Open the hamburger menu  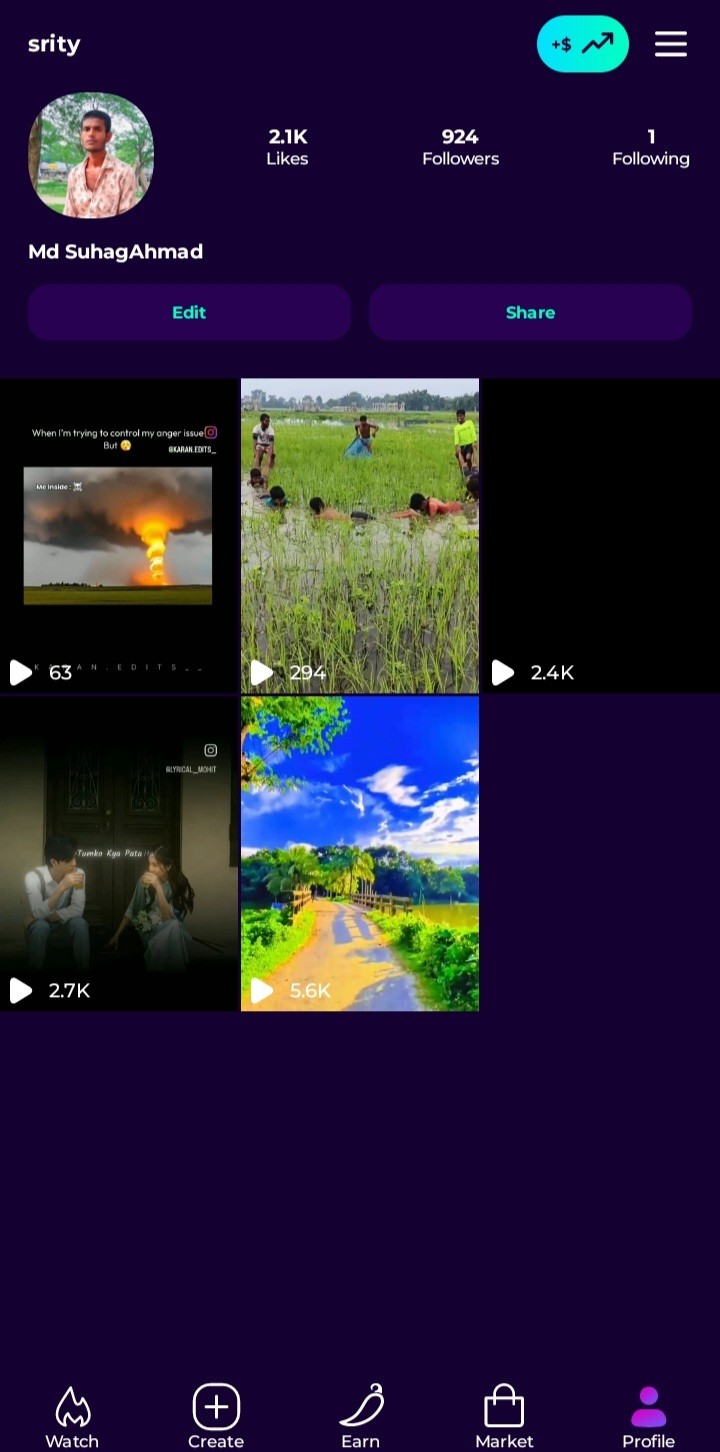[x=670, y=44]
